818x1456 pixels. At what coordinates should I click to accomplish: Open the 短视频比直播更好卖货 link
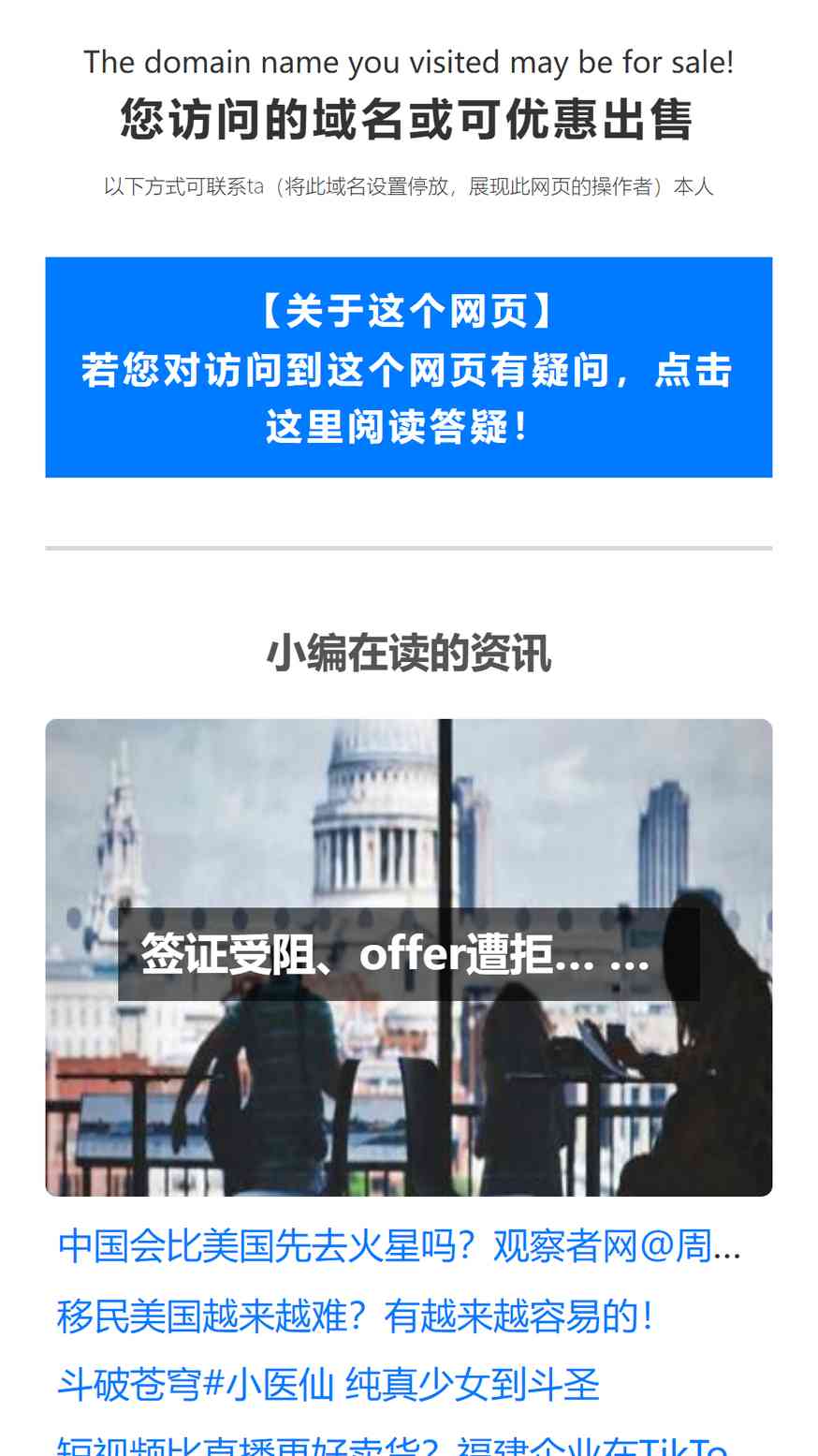point(393,1443)
